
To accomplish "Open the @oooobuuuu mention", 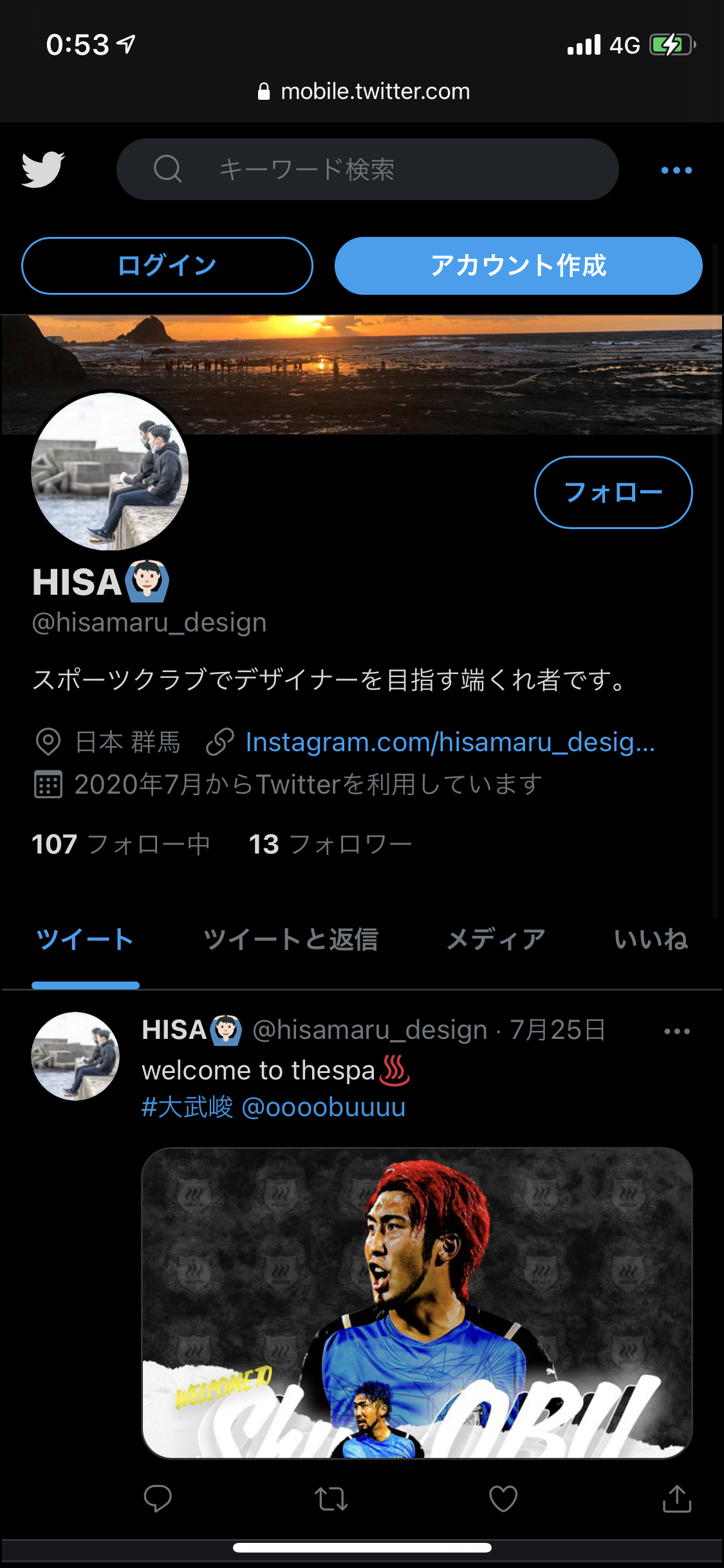I will [x=323, y=1107].
